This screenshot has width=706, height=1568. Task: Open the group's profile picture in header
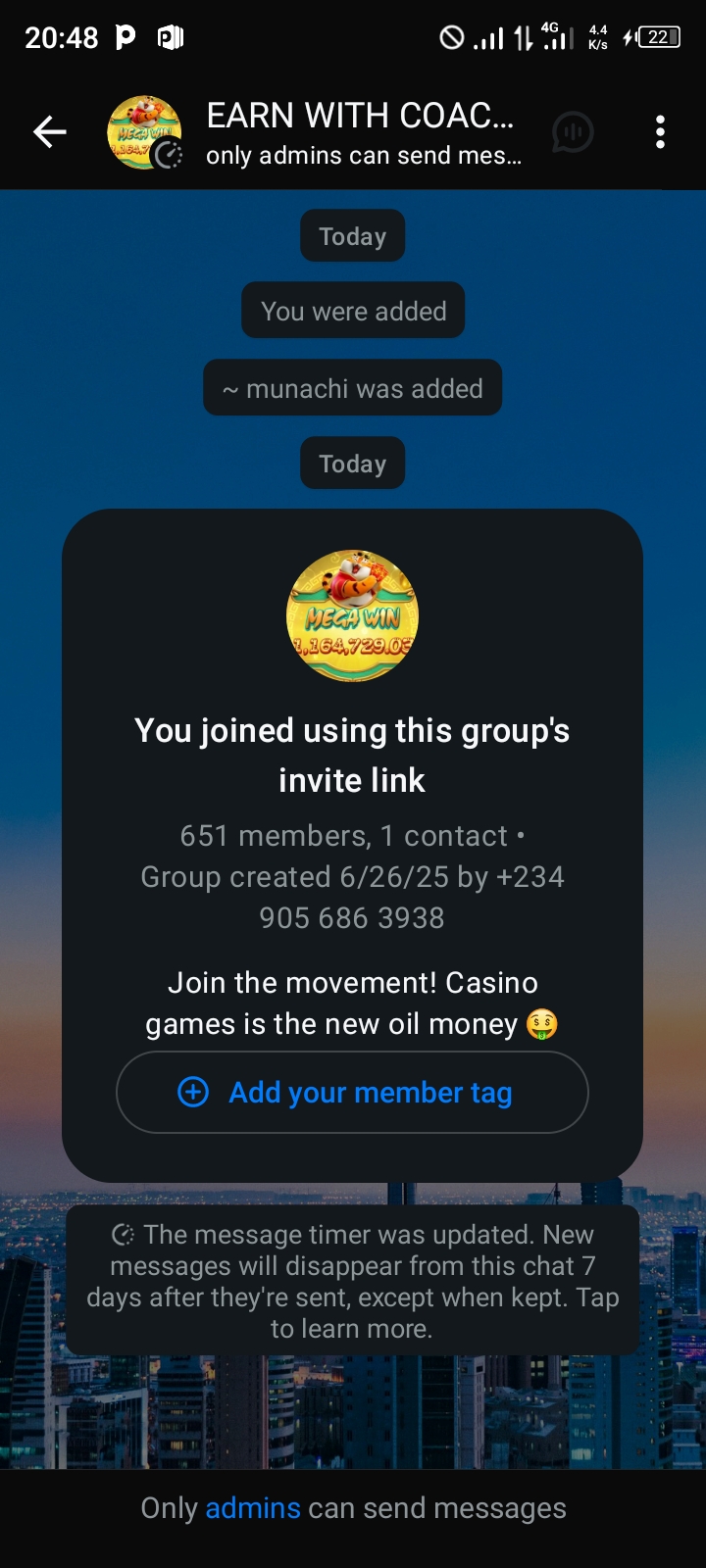(144, 132)
